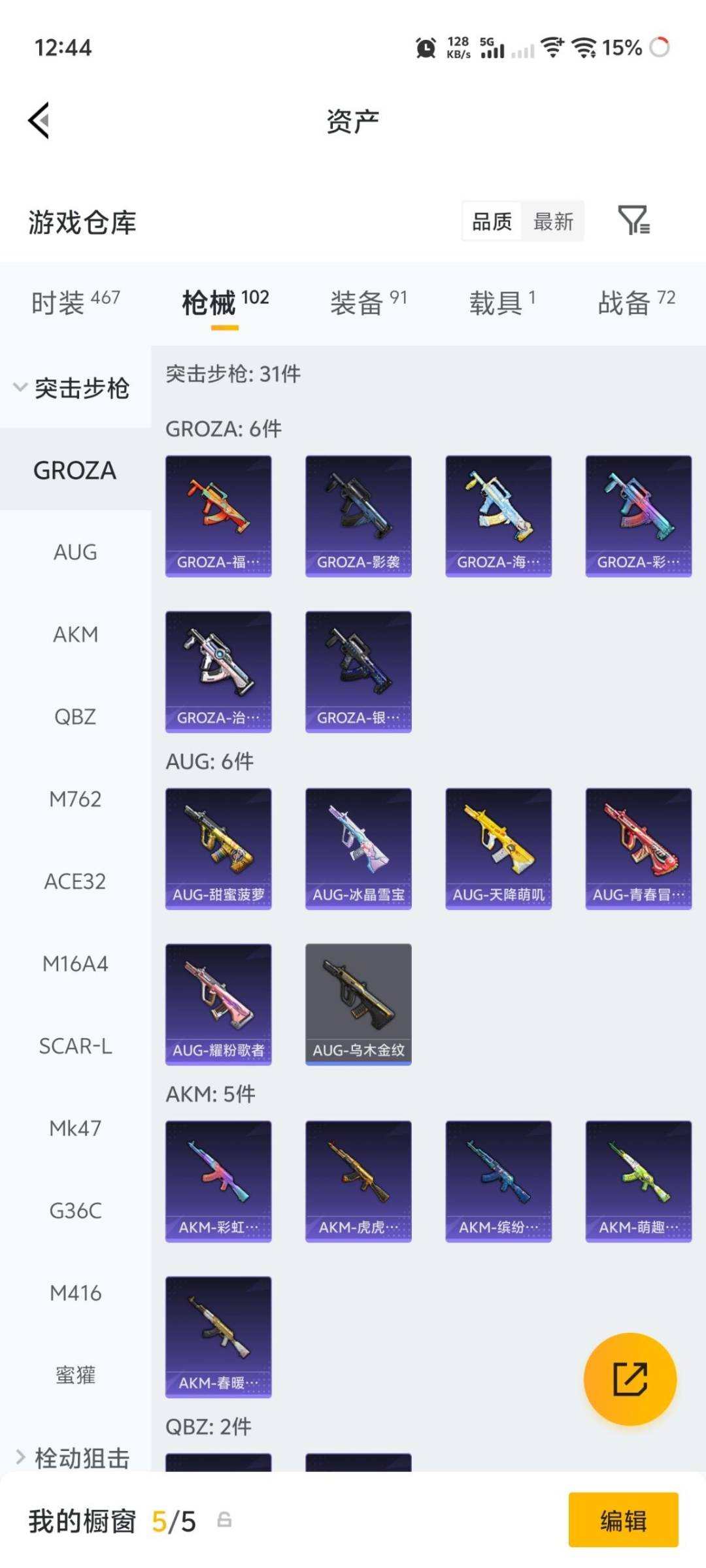View the AUG-乌木金纹 skin
This screenshot has width=706, height=1568.
[358, 1004]
